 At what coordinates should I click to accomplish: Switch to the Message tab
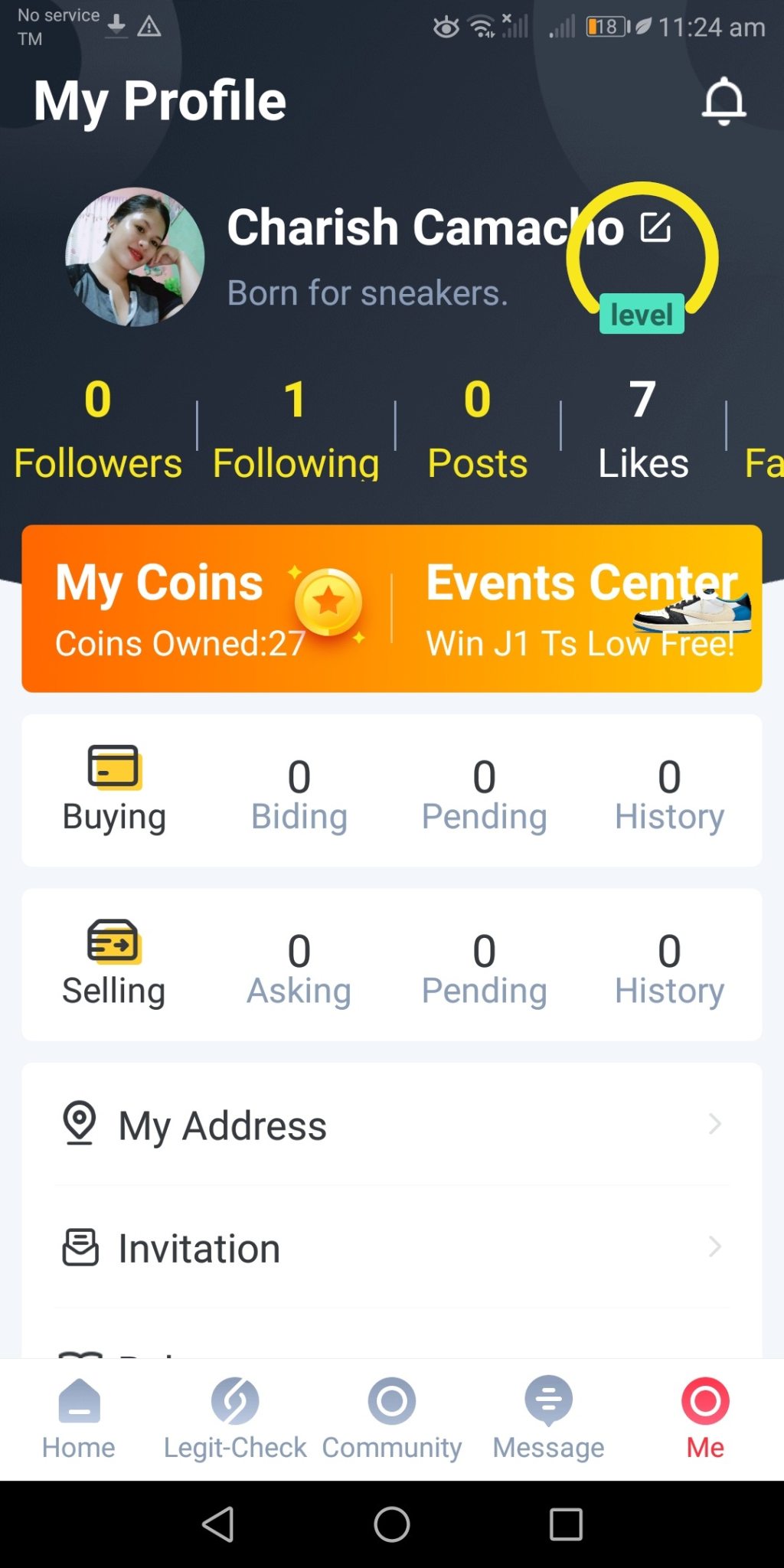point(548,1419)
